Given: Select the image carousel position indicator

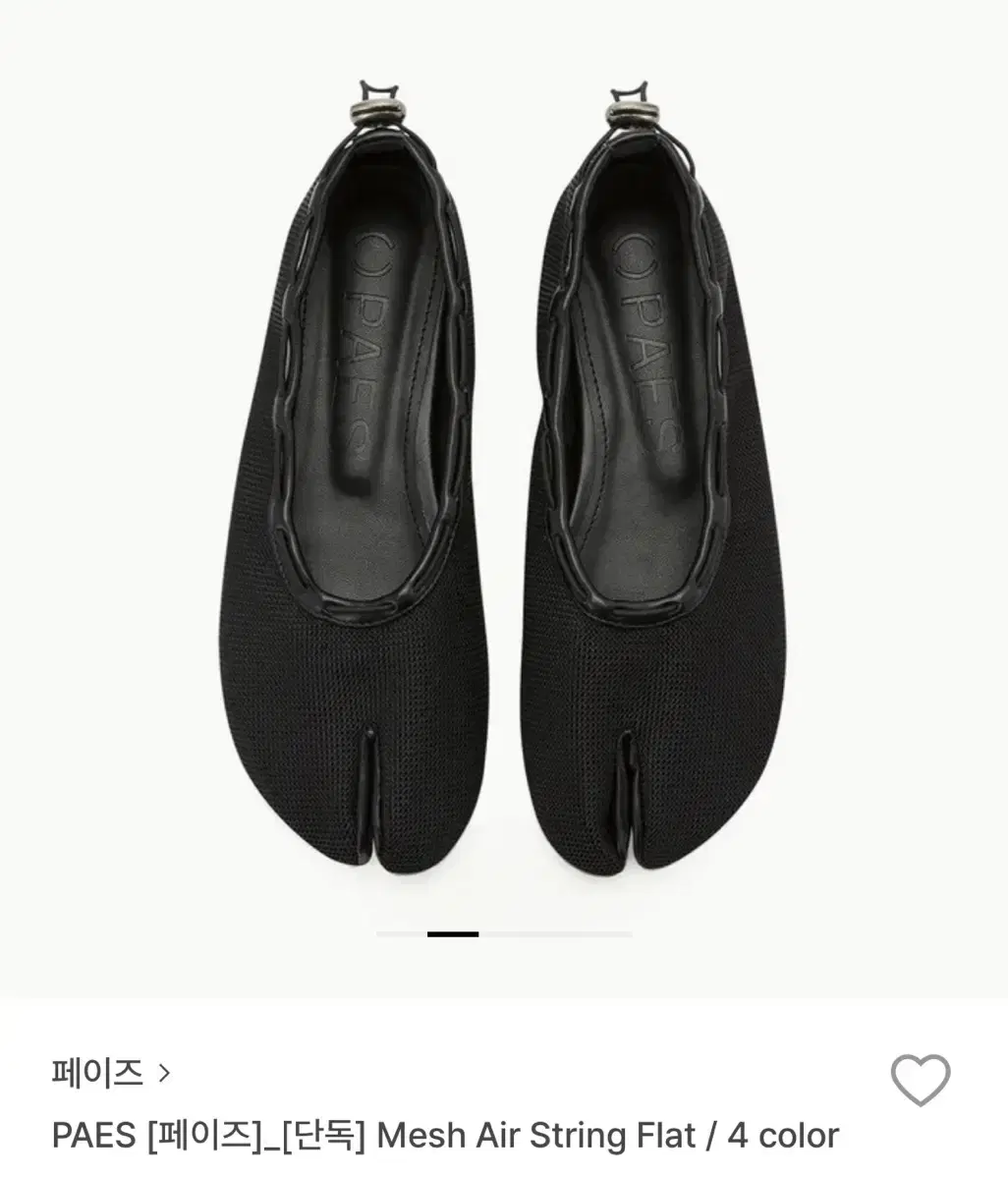Looking at the screenshot, I should click(x=452, y=935).
